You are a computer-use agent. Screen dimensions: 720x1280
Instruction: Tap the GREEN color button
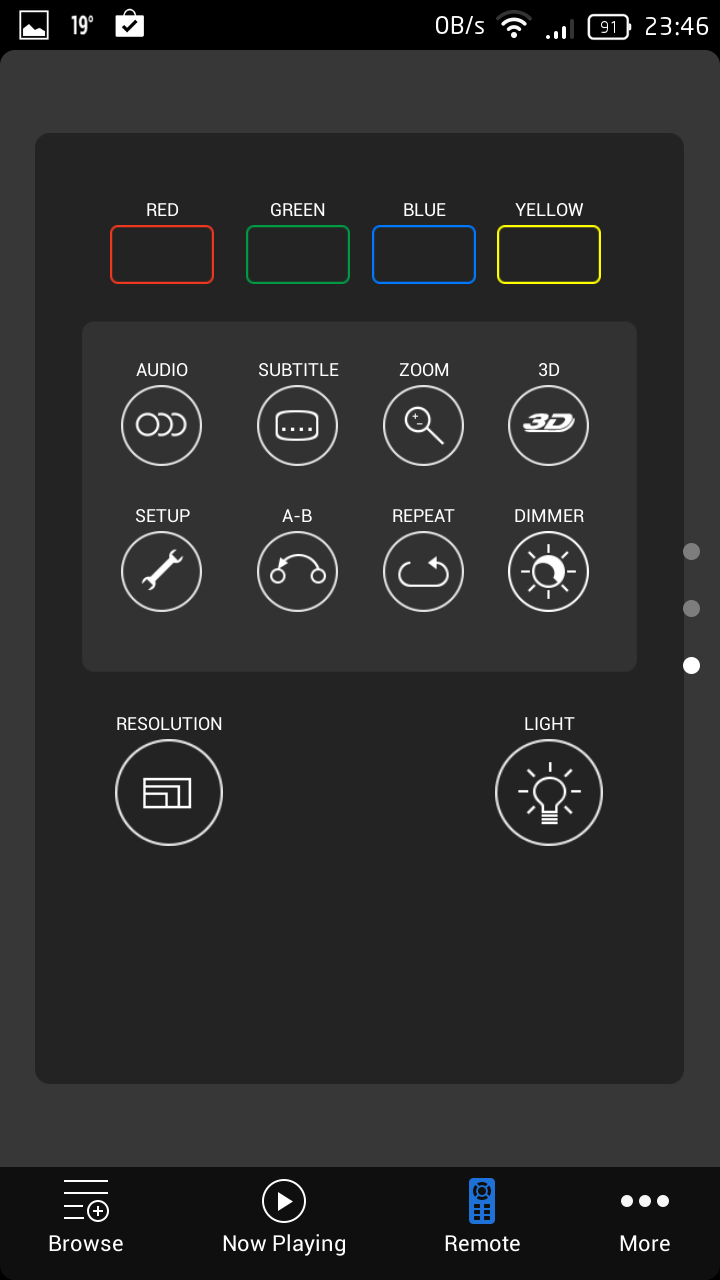click(298, 254)
